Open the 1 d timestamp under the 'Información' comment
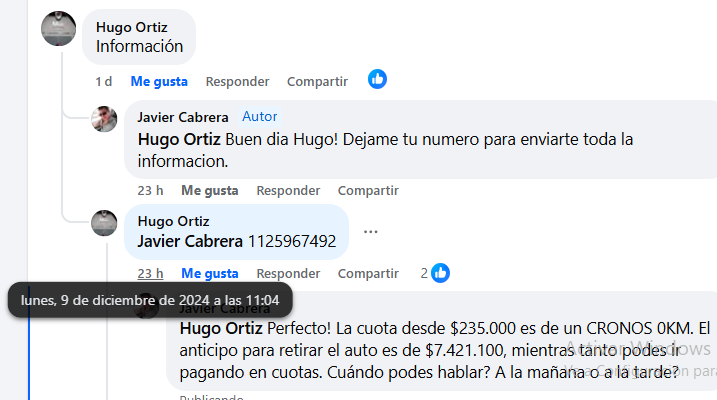Viewport: 717px width, 400px height. click(103, 81)
